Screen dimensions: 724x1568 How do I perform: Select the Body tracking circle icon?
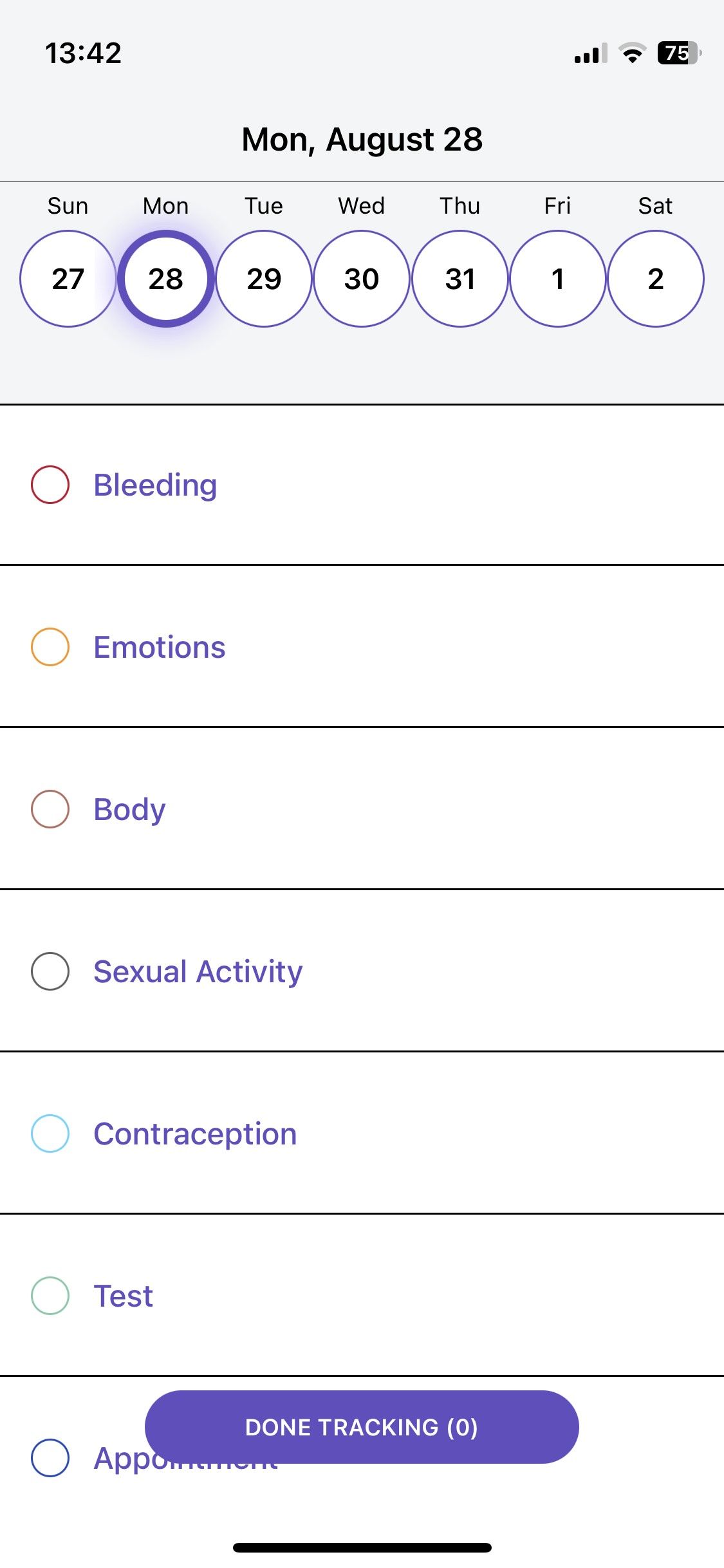(x=50, y=808)
